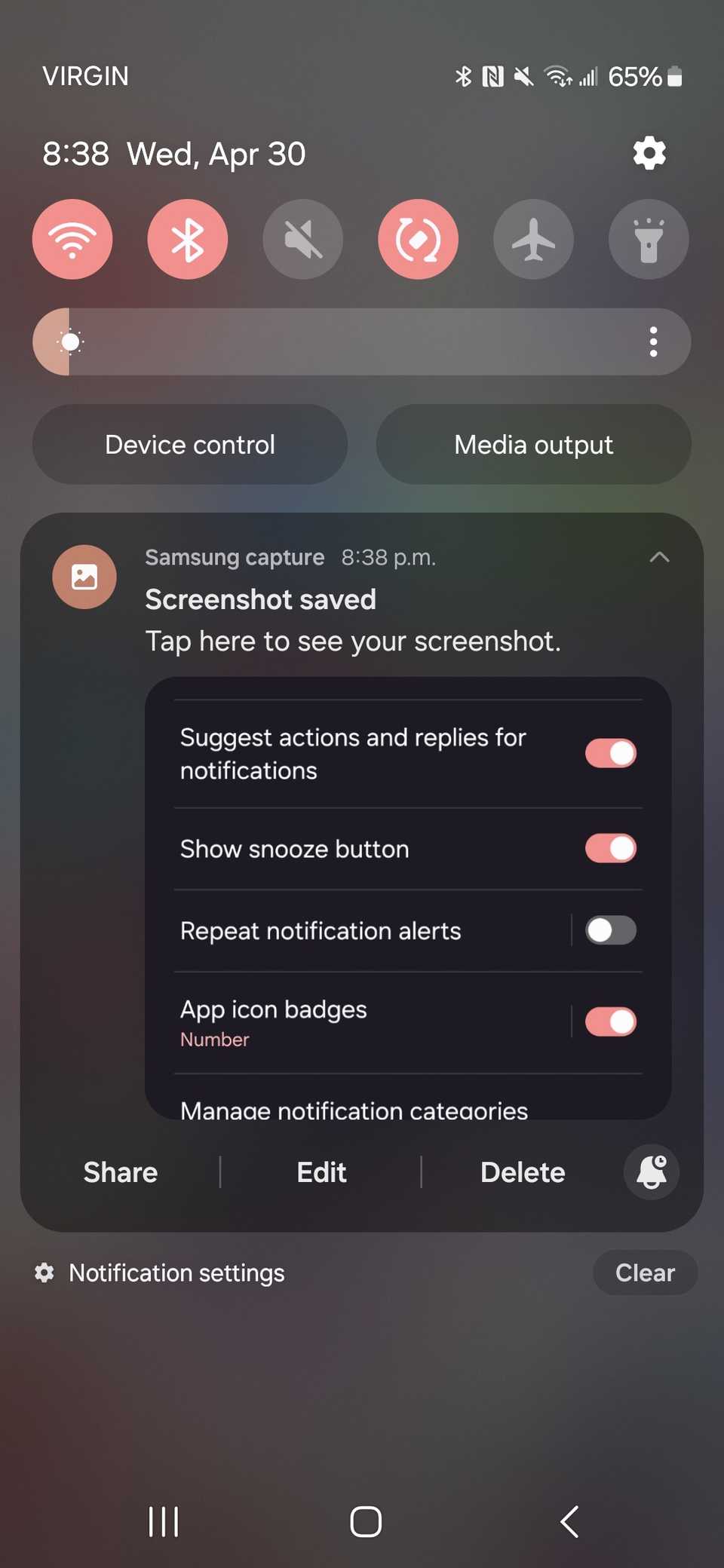Viewport: 724px width, 1568px height.
Task: Open the brightness options three-dot menu
Action: 653,341
